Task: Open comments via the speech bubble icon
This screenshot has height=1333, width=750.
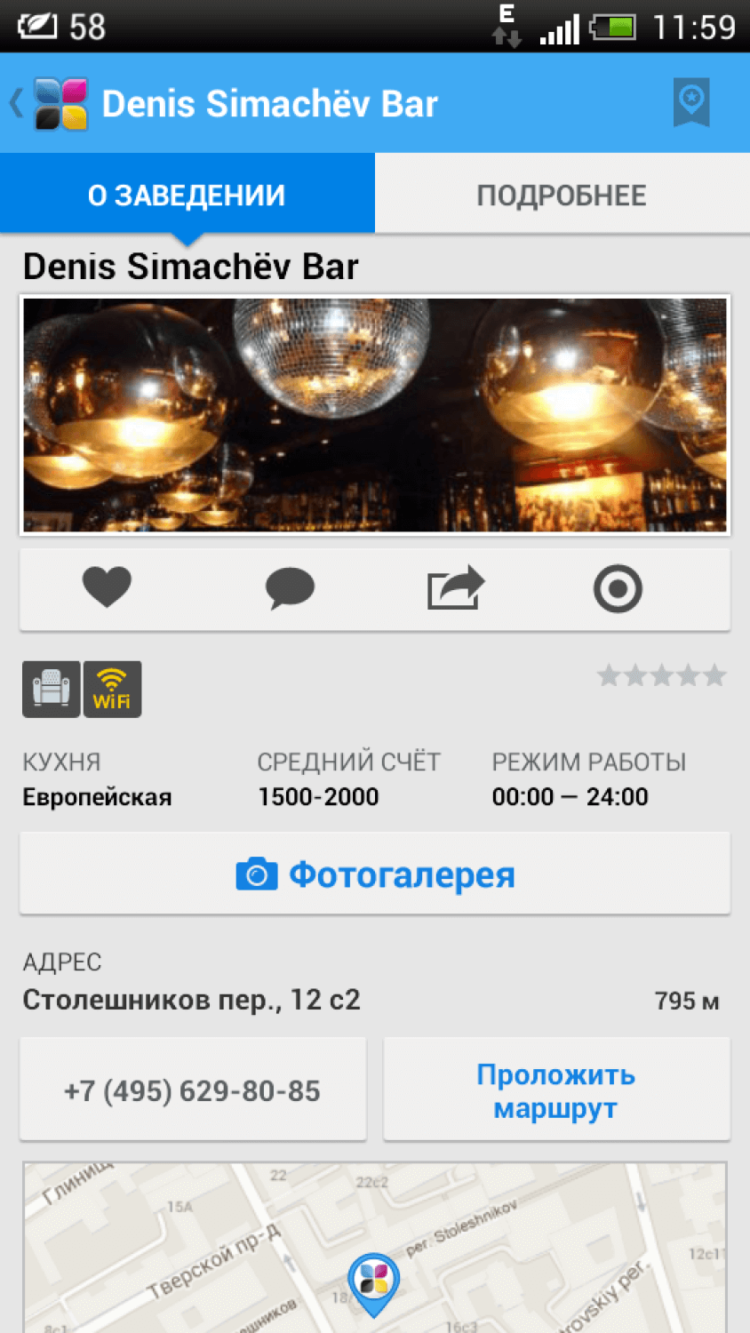Action: [291, 587]
